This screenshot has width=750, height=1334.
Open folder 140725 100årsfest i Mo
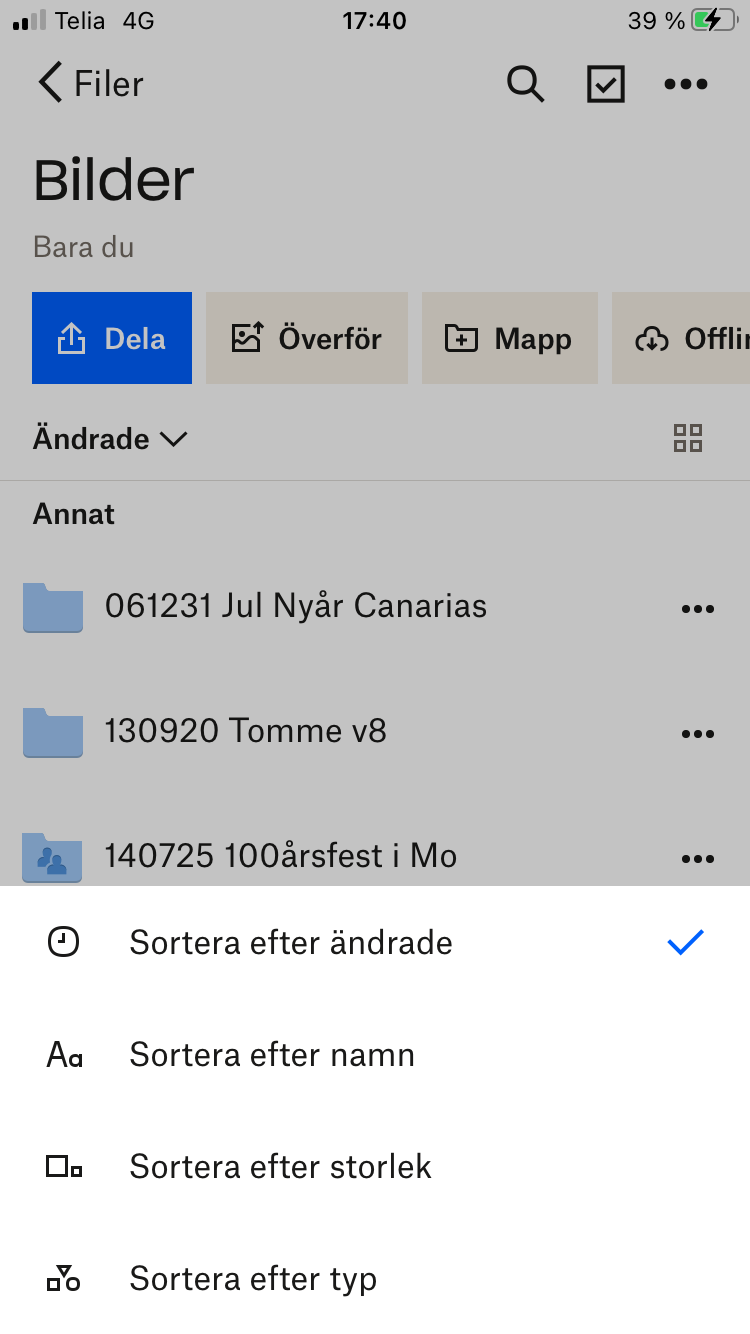[x=281, y=856]
